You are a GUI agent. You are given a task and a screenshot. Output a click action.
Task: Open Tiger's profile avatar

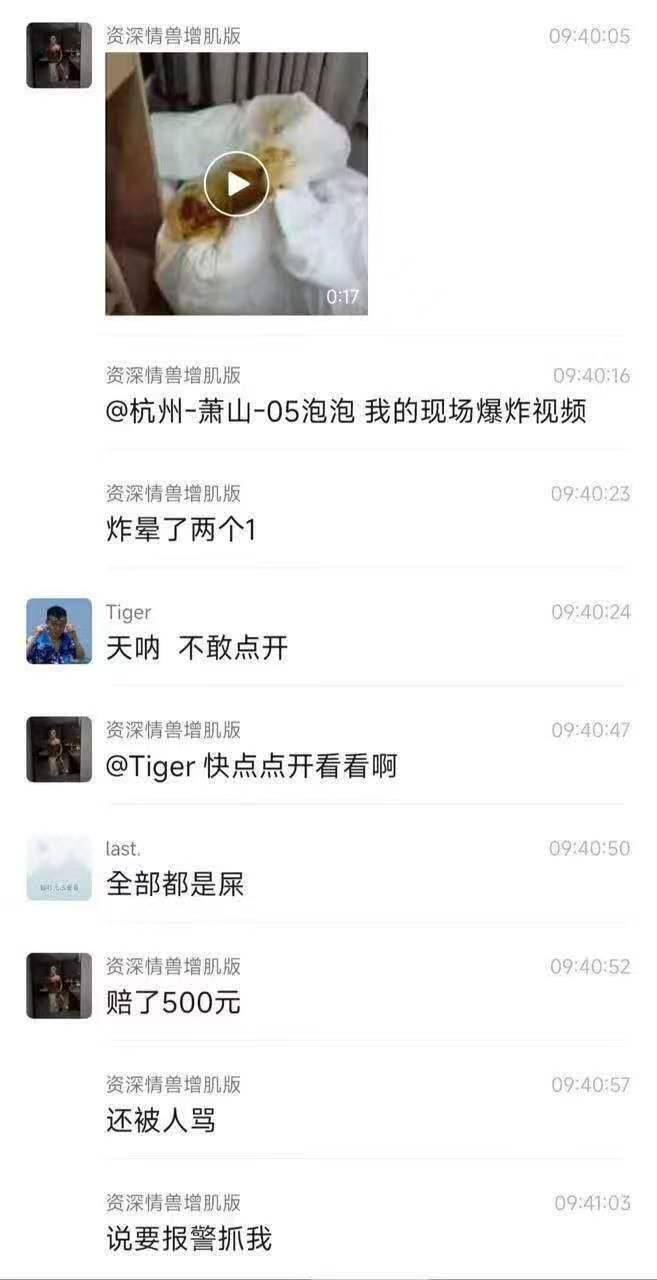point(59,631)
